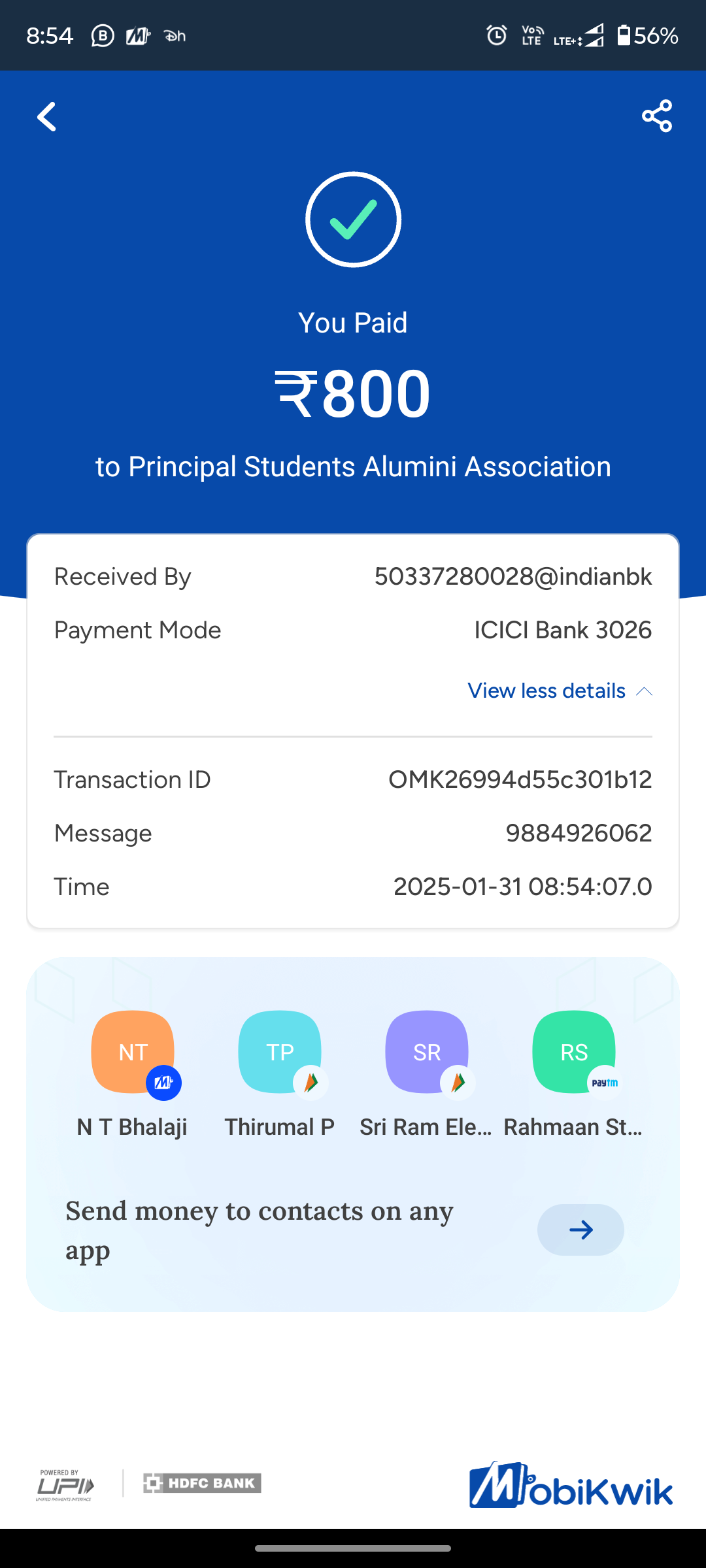706x1568 pixels.
Task: Go back using the top-left arrow
Action: tap(46, 117)
